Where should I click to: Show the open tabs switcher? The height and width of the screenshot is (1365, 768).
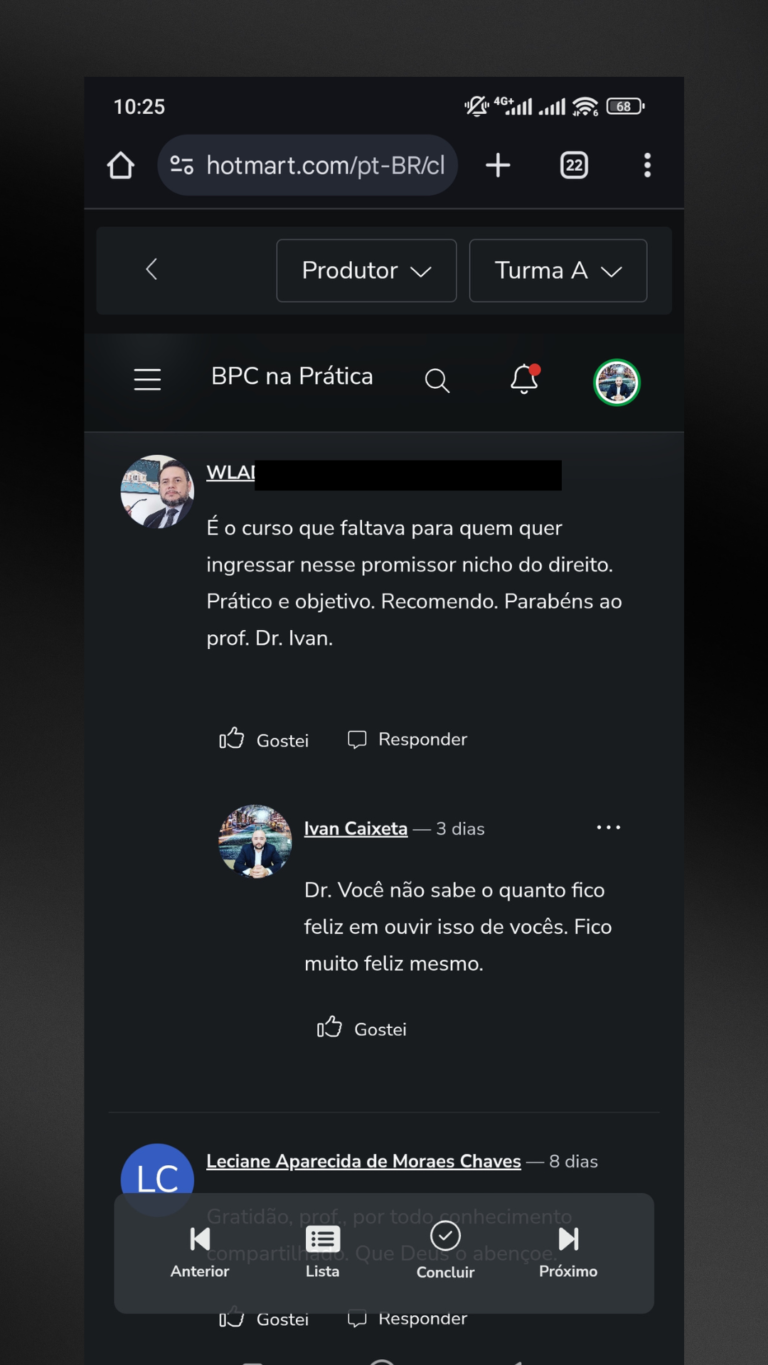[574, 166]
